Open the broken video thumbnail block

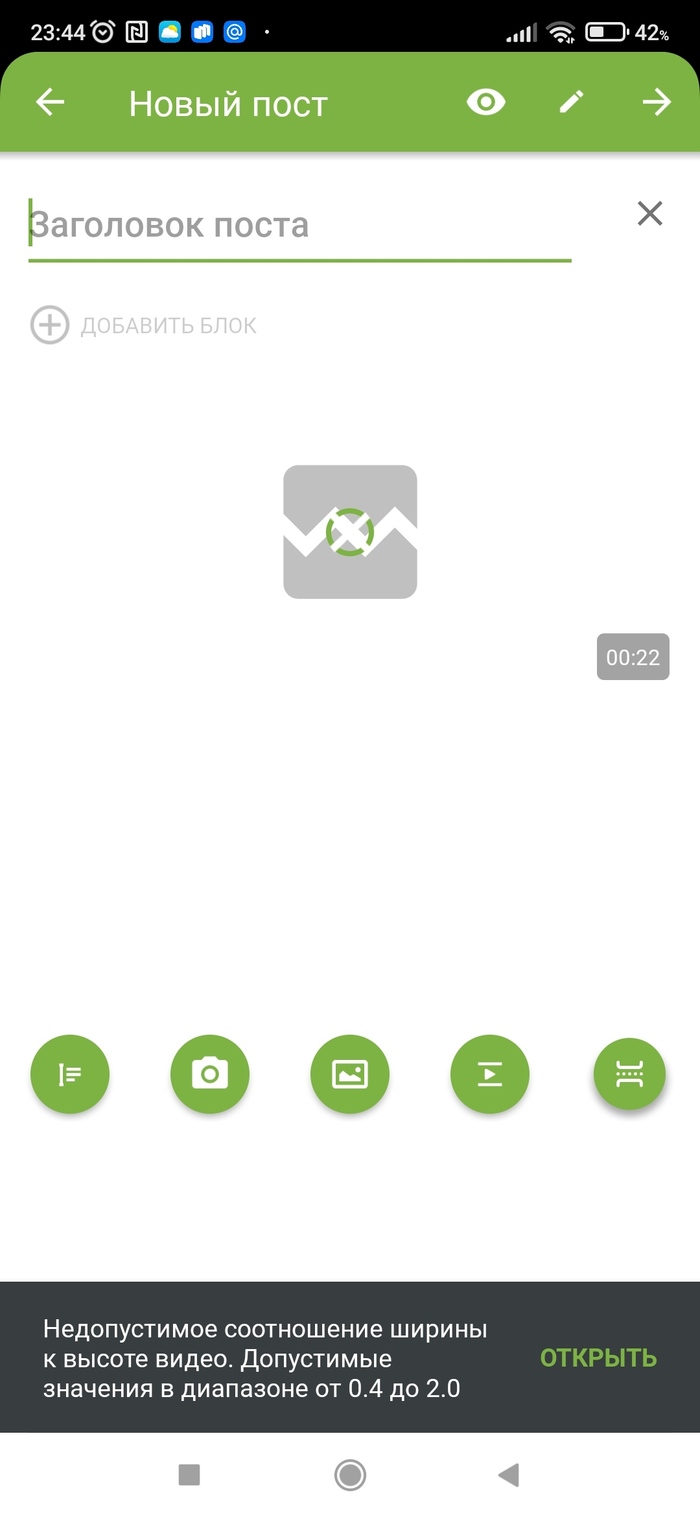[350, 532]
